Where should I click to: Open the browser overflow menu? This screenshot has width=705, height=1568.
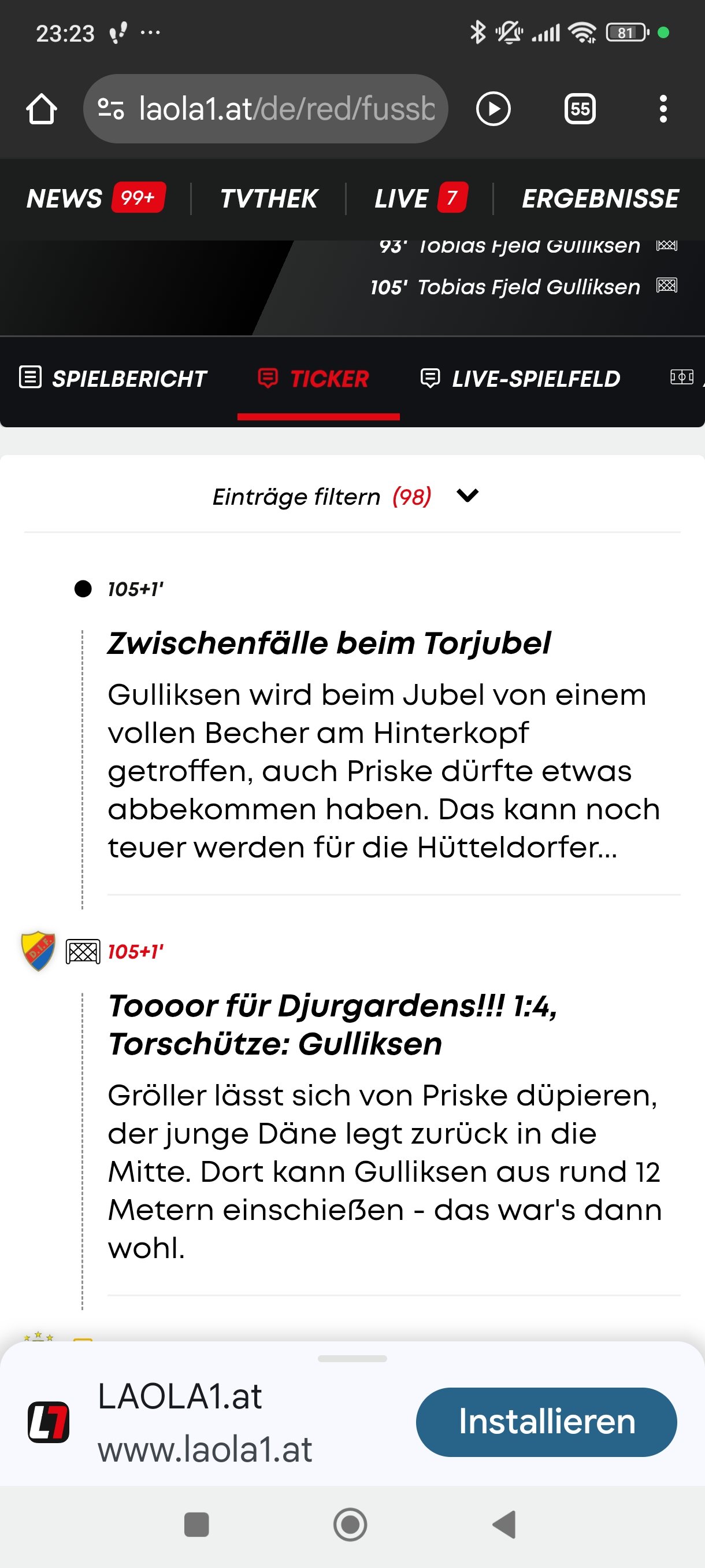[x=663, y=109]
